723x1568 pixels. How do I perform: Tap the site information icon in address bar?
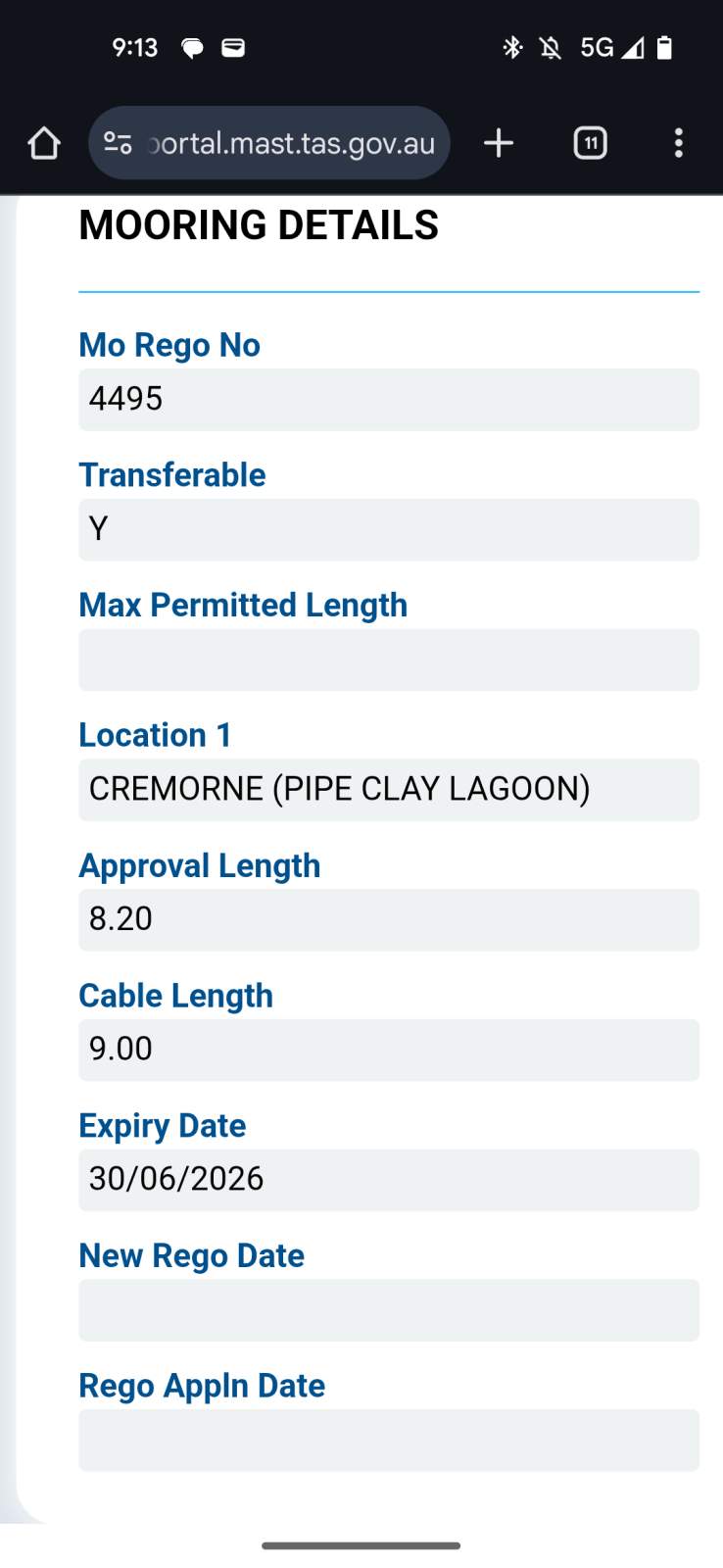[x=117, y=143]
